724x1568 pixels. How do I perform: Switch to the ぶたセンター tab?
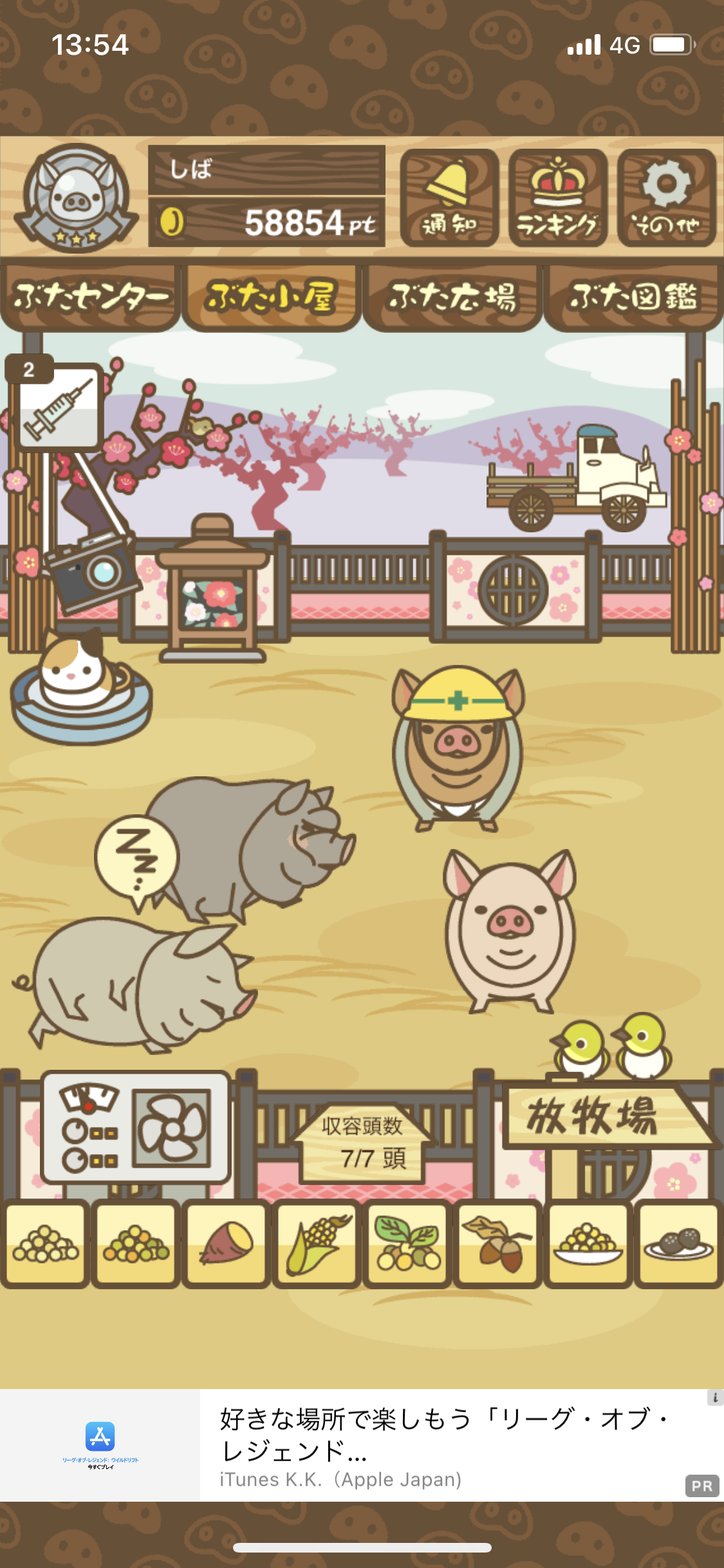[90, 297]
